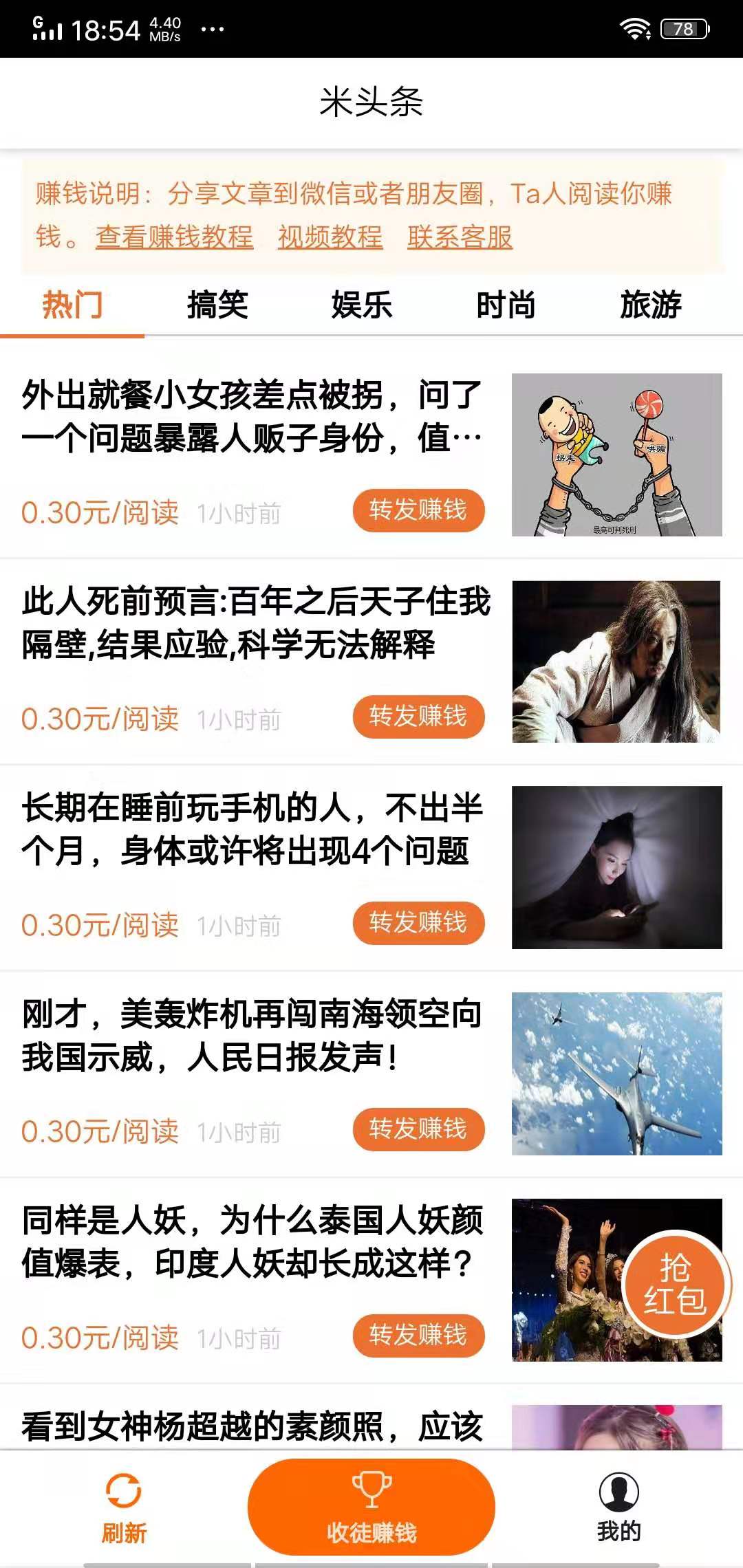Tap the 刷新 refresh icon in bottom bar
The width and height of the screenshot is (743, 1568).
(125, 1492)
